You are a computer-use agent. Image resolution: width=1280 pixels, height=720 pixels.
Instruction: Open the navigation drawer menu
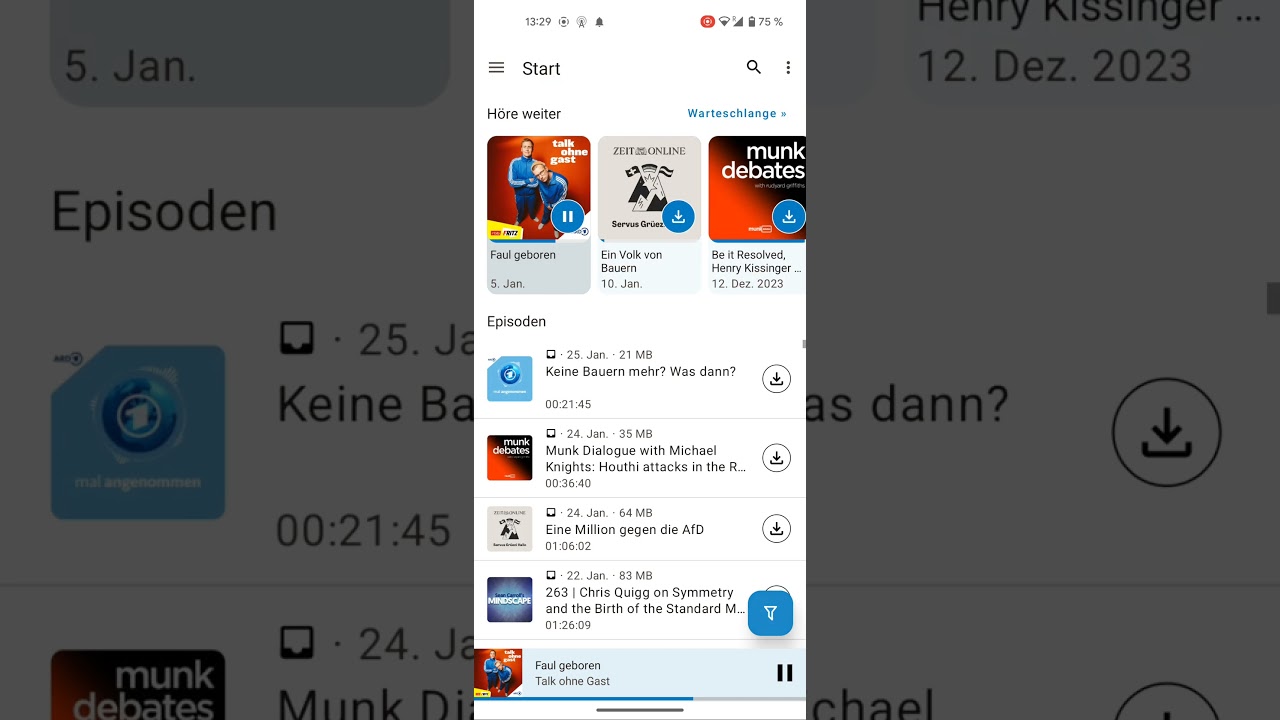pyautogui.click(x=496, y=68)
